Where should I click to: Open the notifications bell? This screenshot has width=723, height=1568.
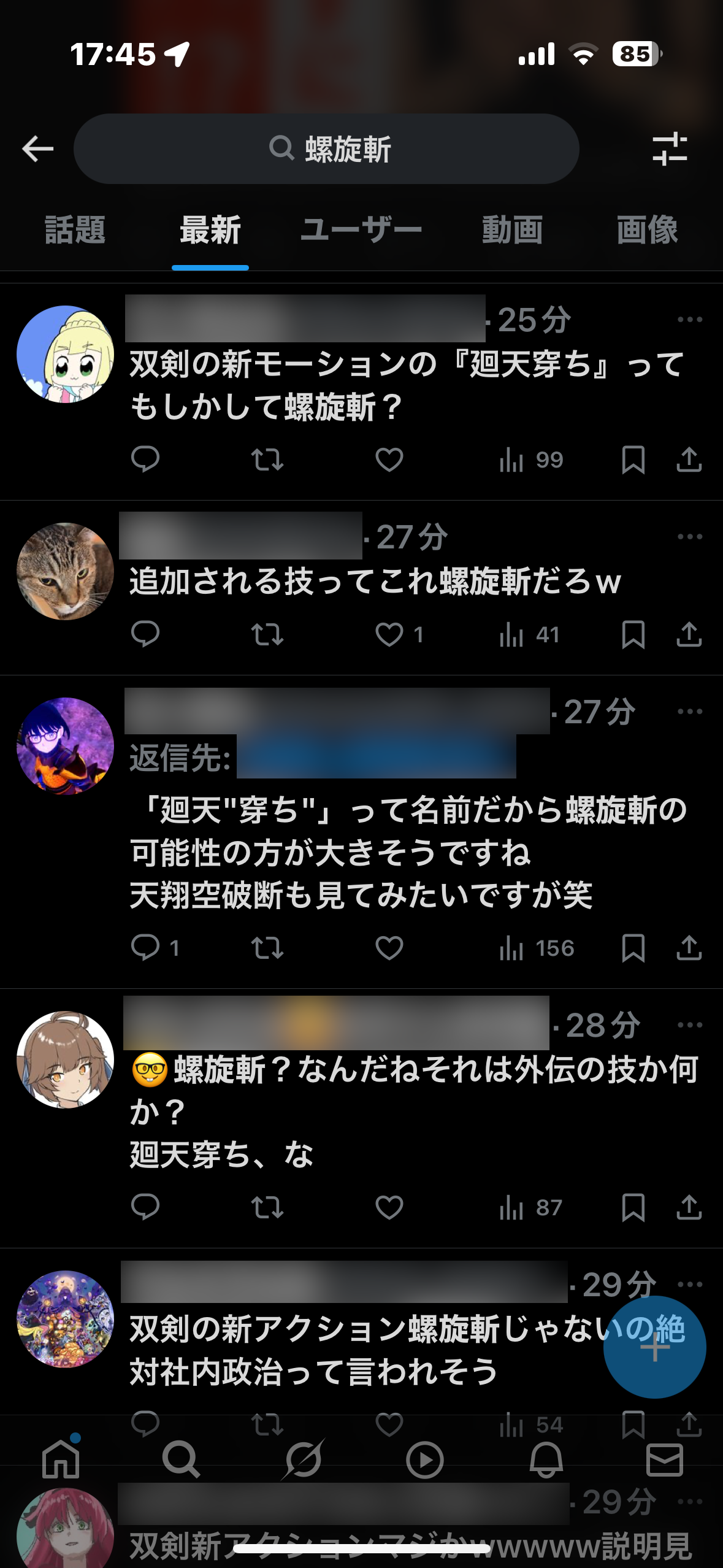[546, 1460]
